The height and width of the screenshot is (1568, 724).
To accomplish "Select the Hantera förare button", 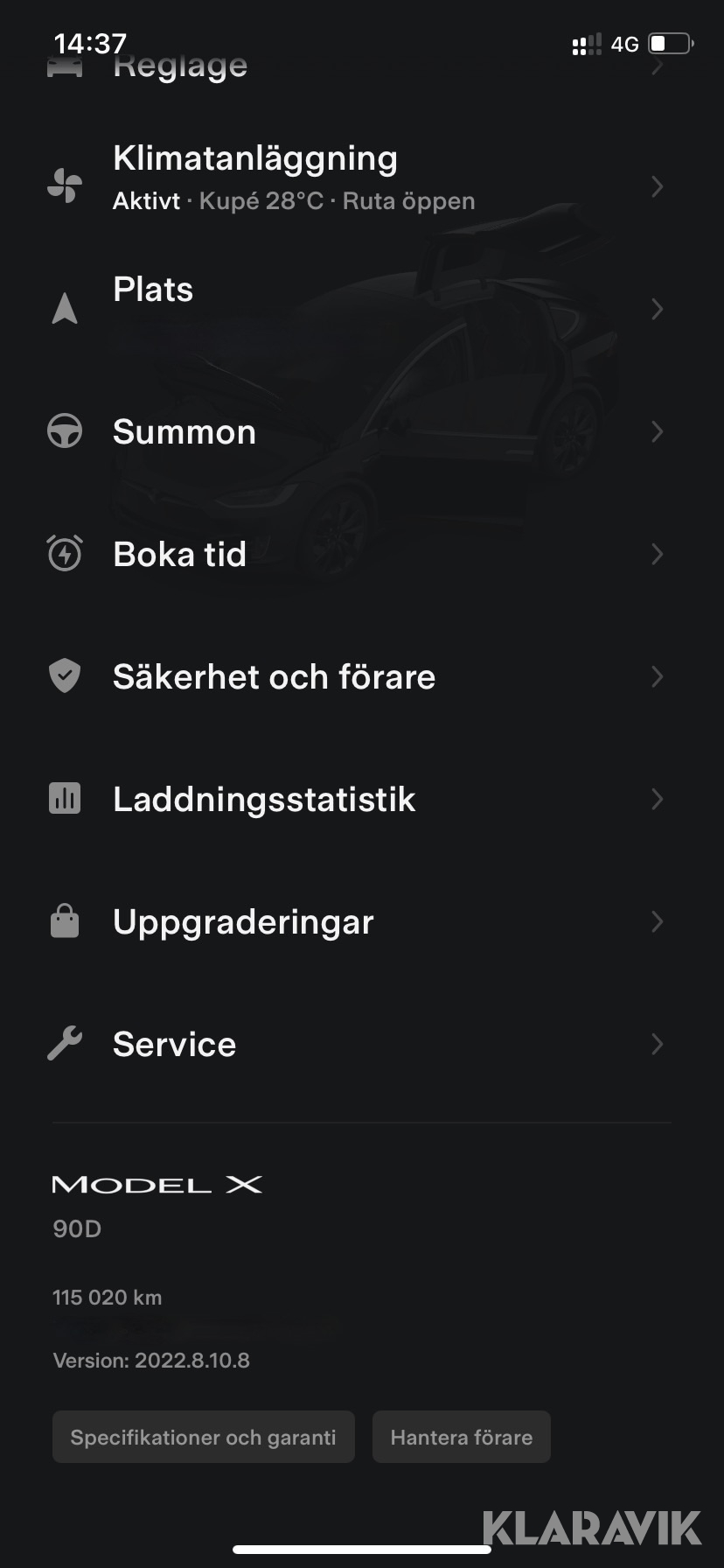I will [x=461, y=1437].
